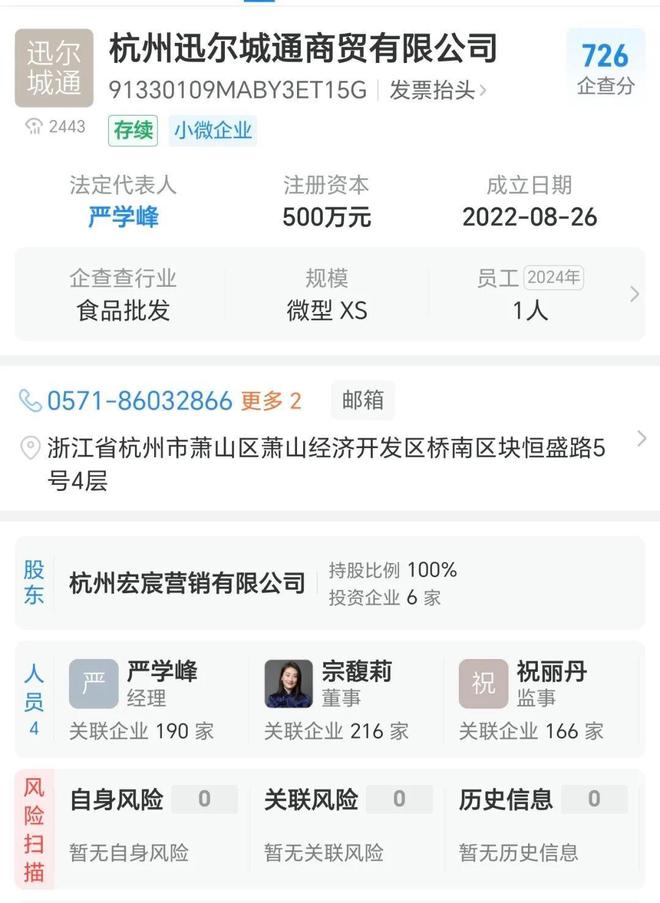Viewport: 660px width, 903px height.
Task: Tap the 小微企业 tag
Action: pos(213,130)
